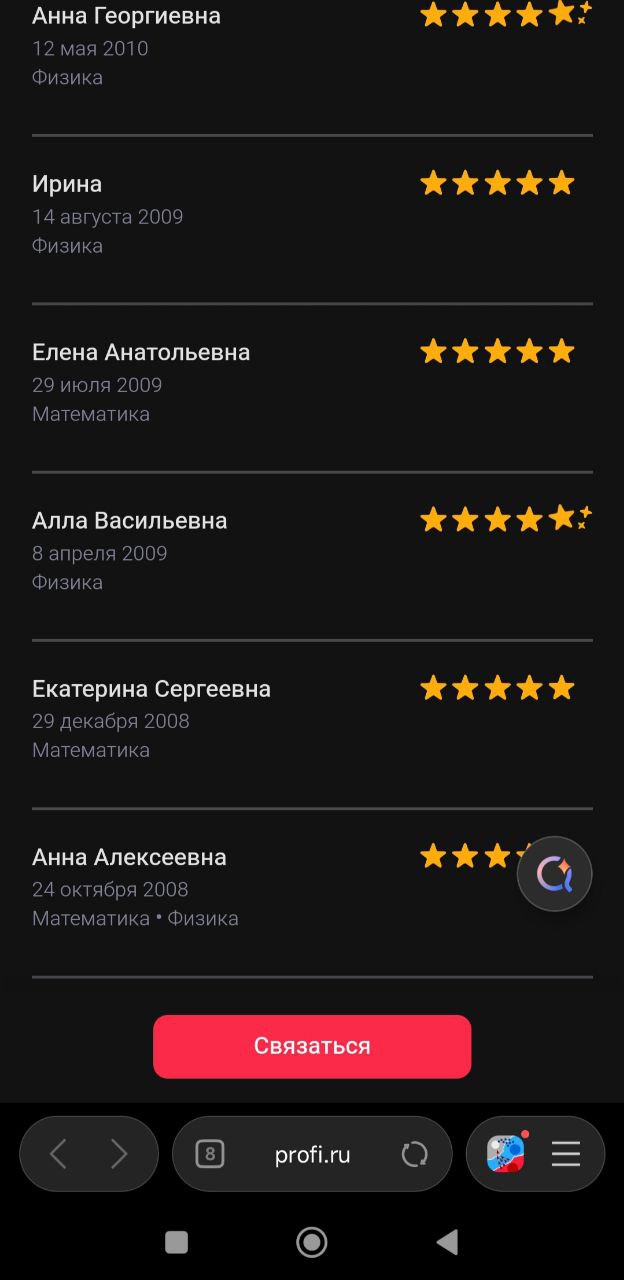Open the browser tab switcher showing 8
This screenshot has width=624, height=1280.
click(x=209, y=1154)
